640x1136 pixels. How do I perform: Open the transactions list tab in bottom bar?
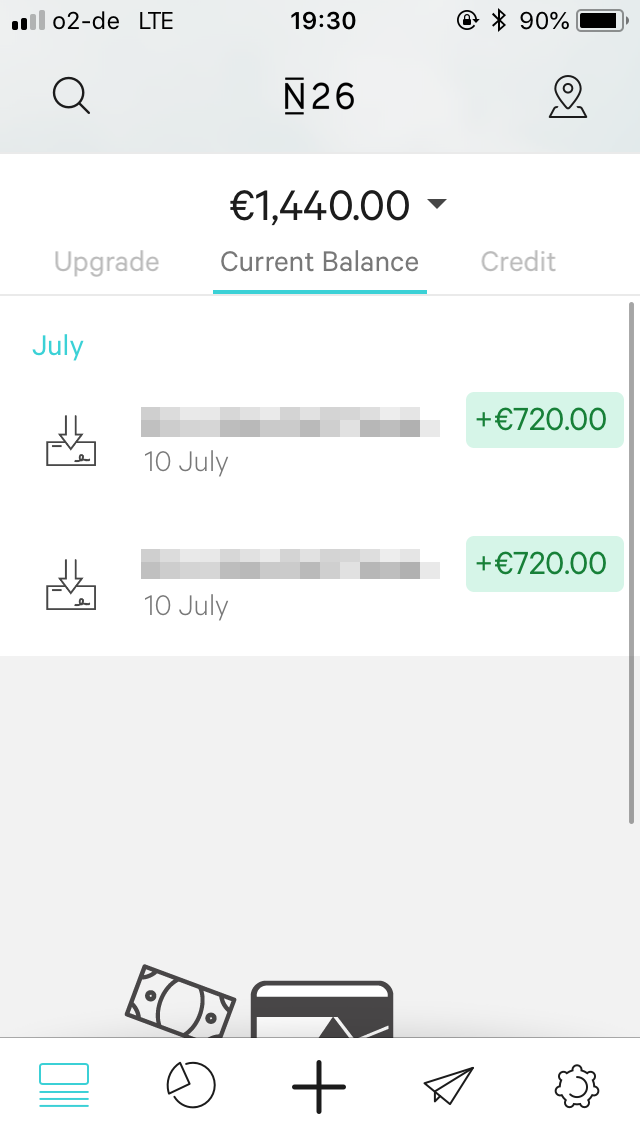[x=64, y=1085]
